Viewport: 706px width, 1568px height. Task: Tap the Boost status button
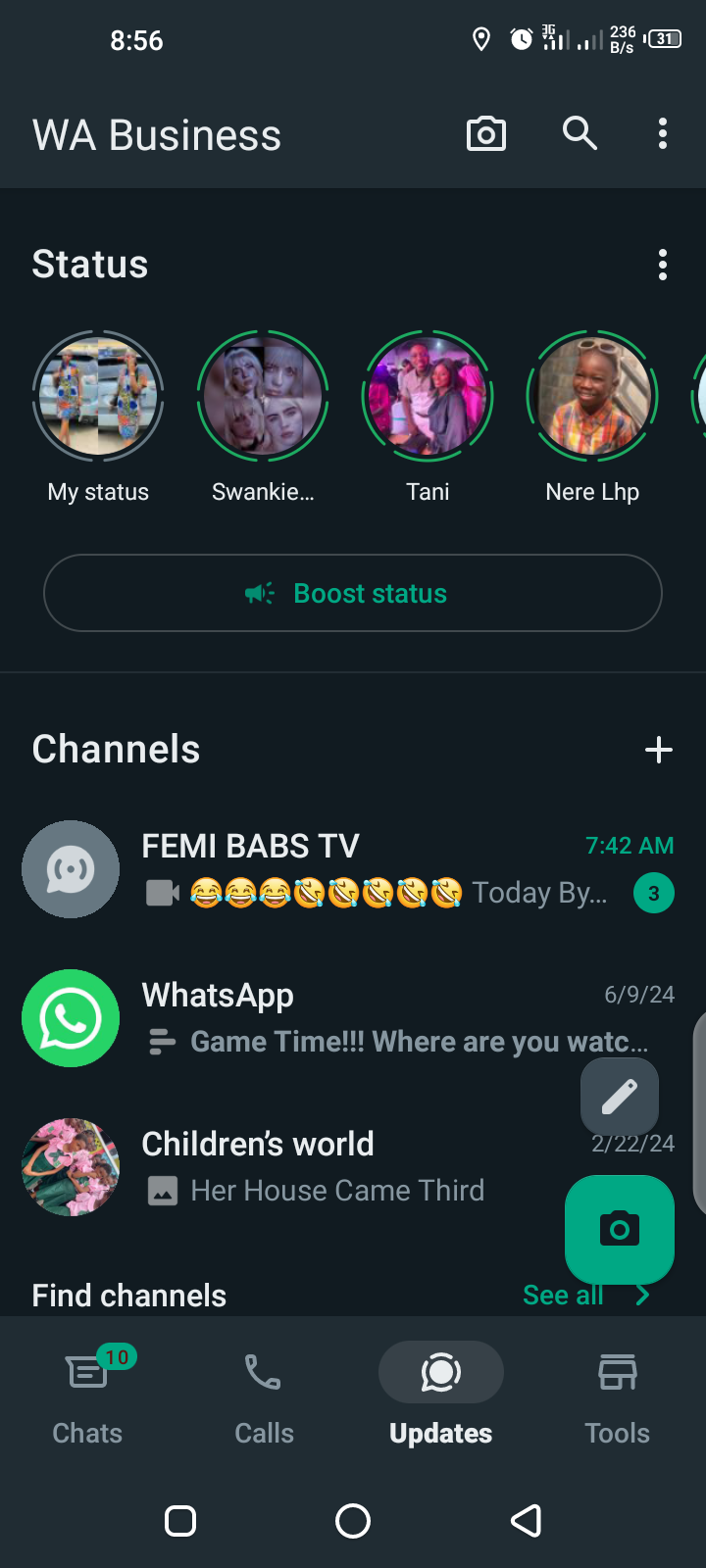pos(353,594)
